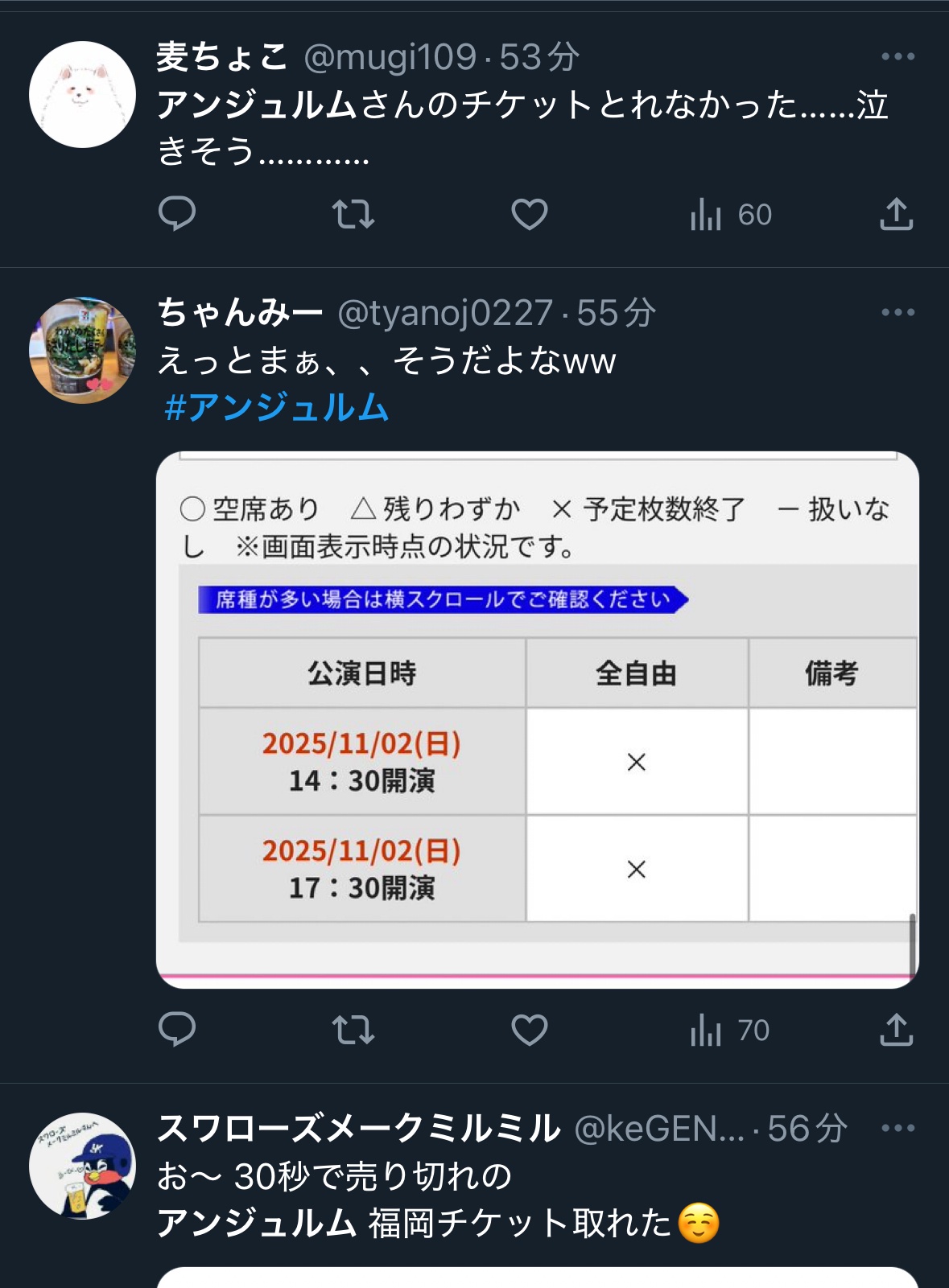Reply to ちゃんみー's tweet
This screenshot has height=1288, width=949.
[x=177, y=1030]
